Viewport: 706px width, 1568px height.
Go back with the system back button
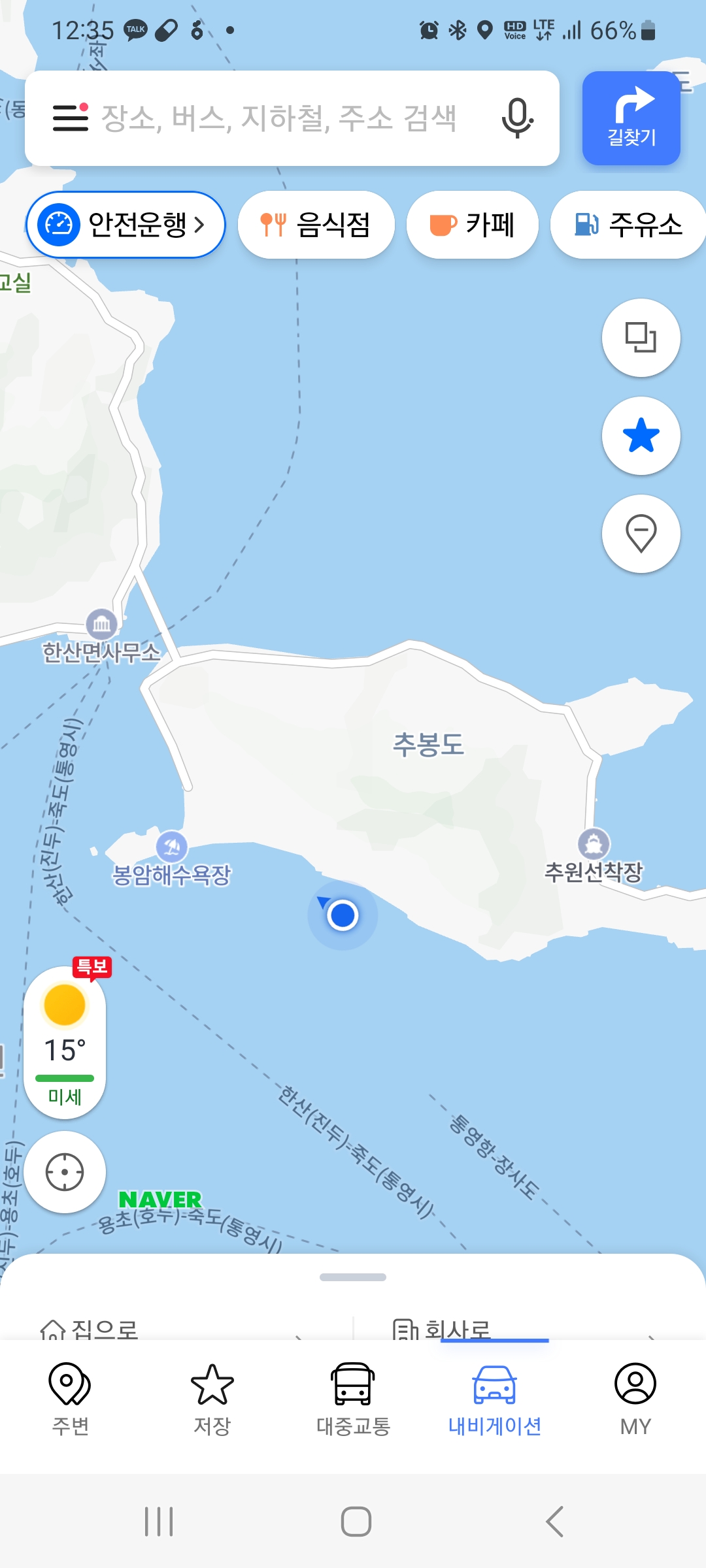554,1522
